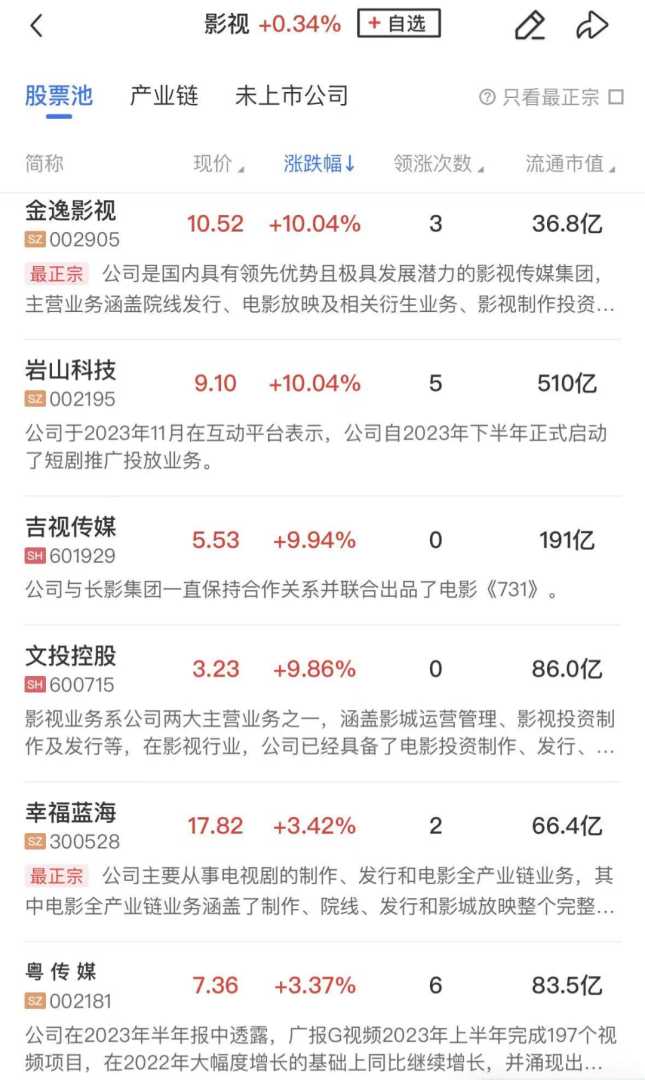The width and height of the screenshot is (645, 1080).
Task: Sort the list by 涨跌幅
Action: point(320,164)
